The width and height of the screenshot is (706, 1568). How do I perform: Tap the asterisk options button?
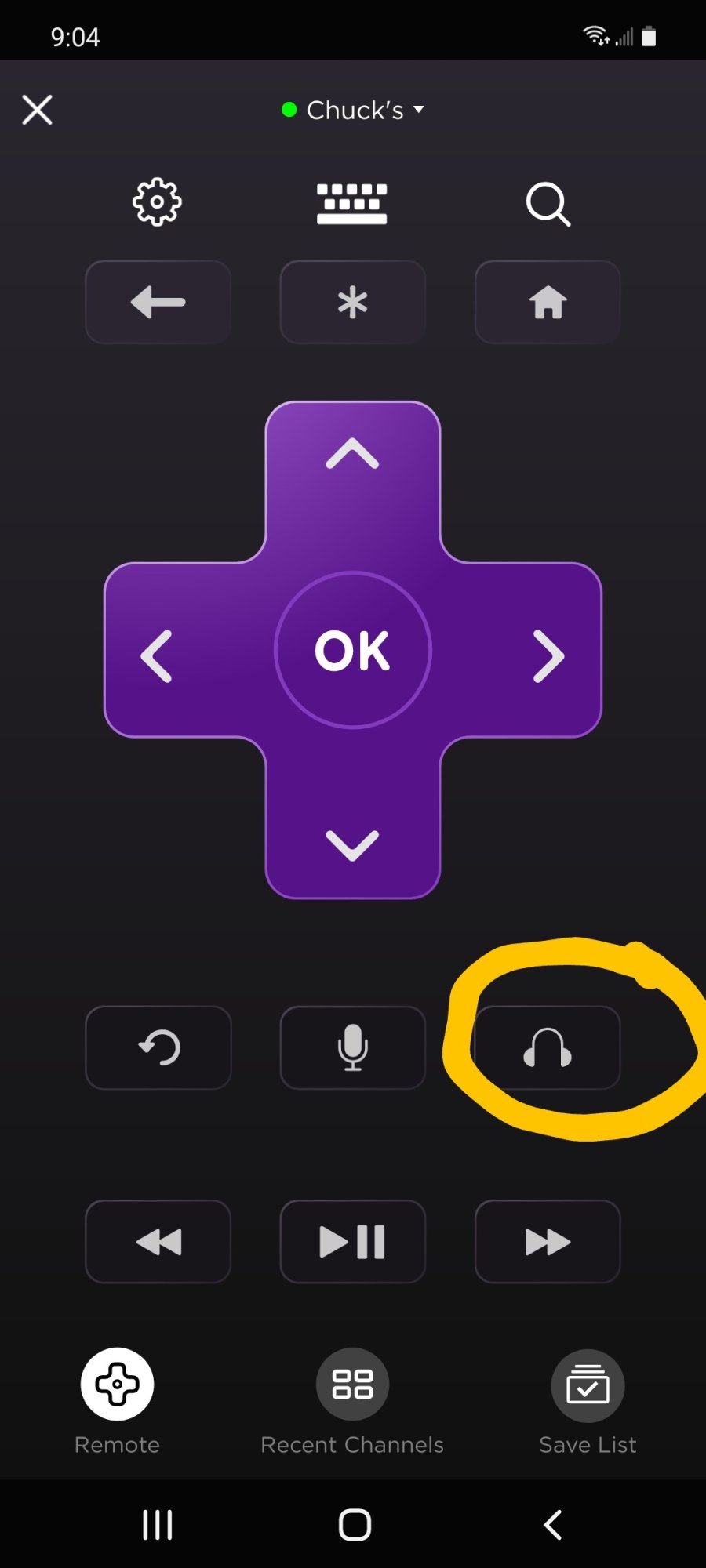coord(352,302)
